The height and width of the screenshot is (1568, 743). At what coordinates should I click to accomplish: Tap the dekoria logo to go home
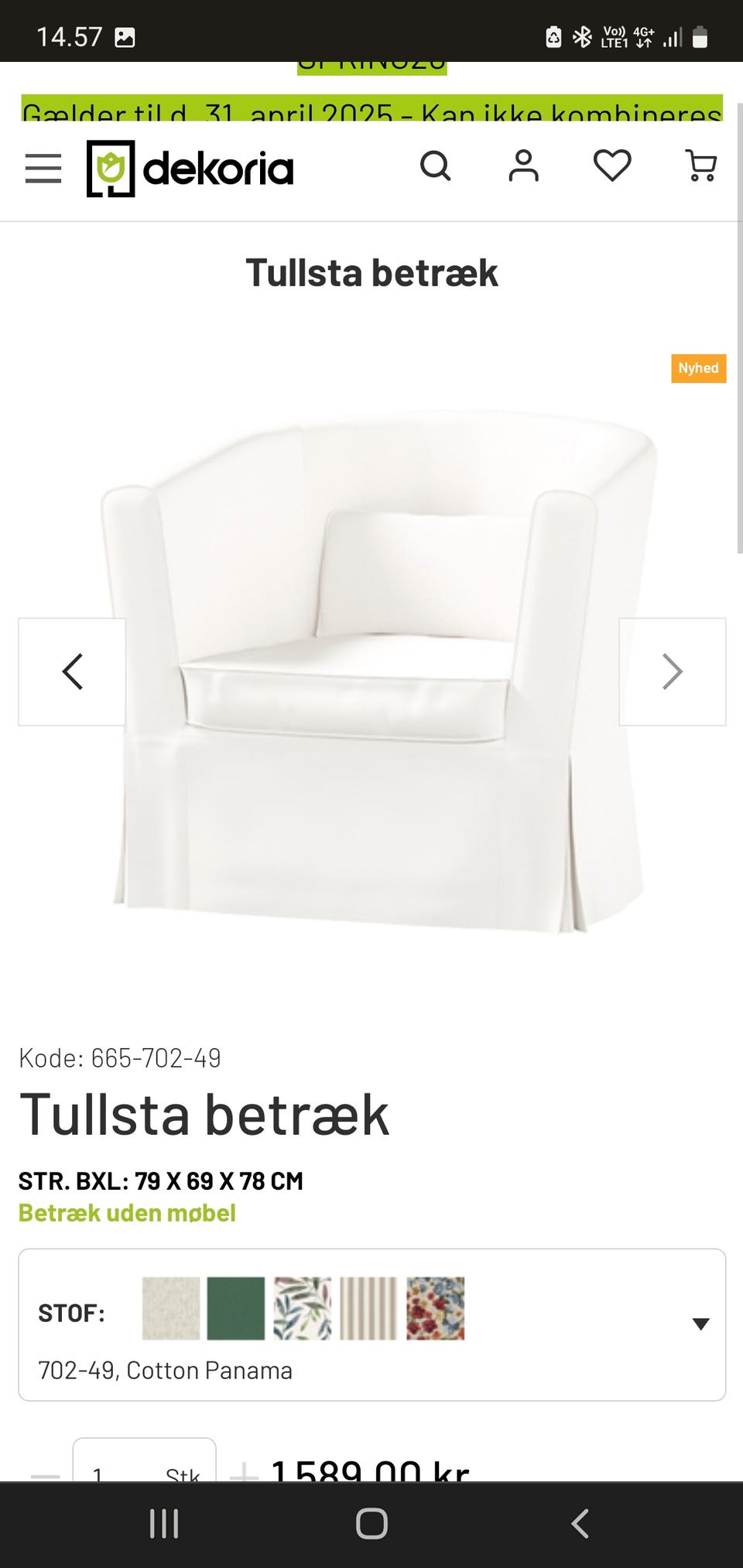190,169
